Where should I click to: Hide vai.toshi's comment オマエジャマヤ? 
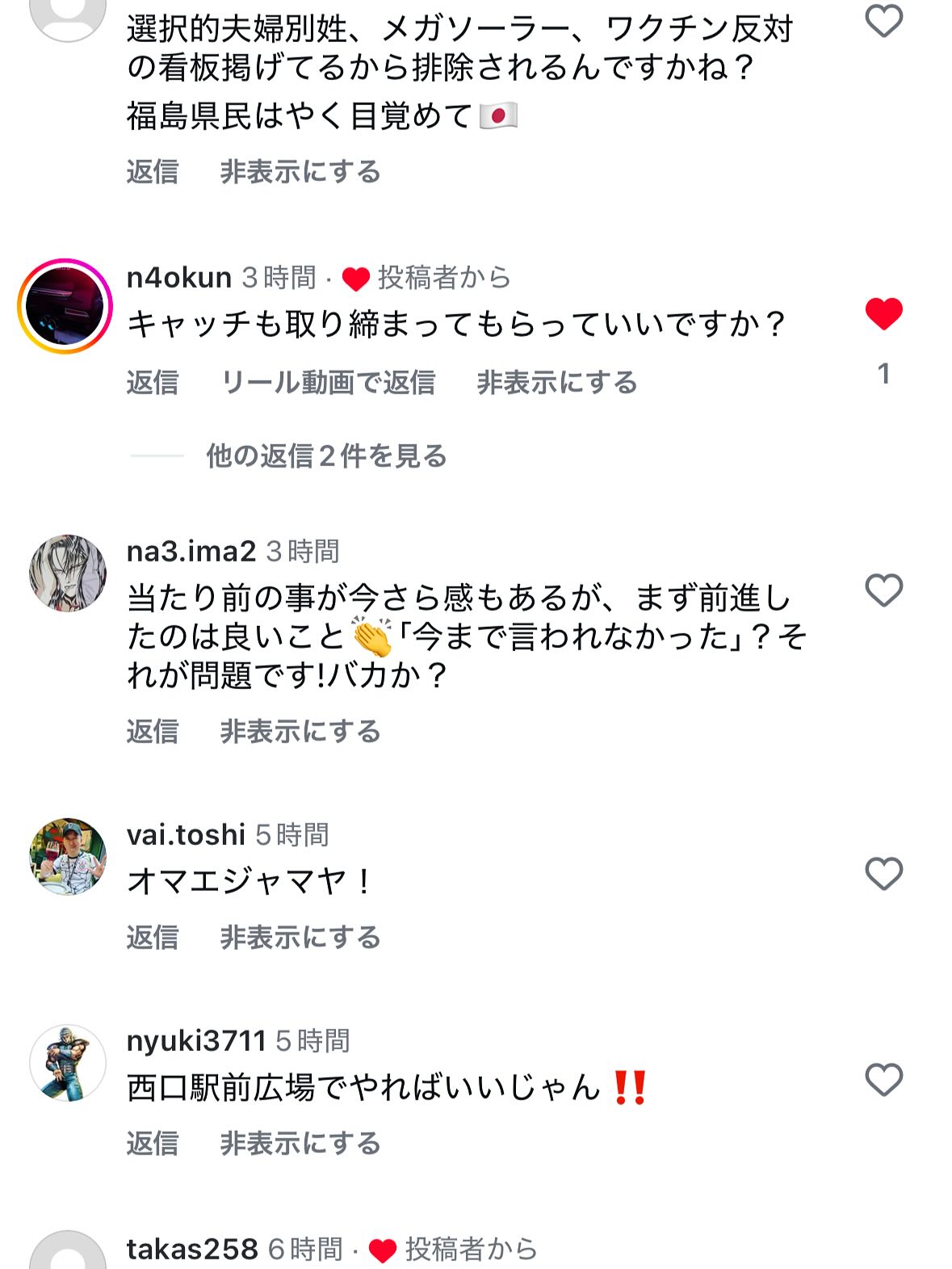coord(300,937)
